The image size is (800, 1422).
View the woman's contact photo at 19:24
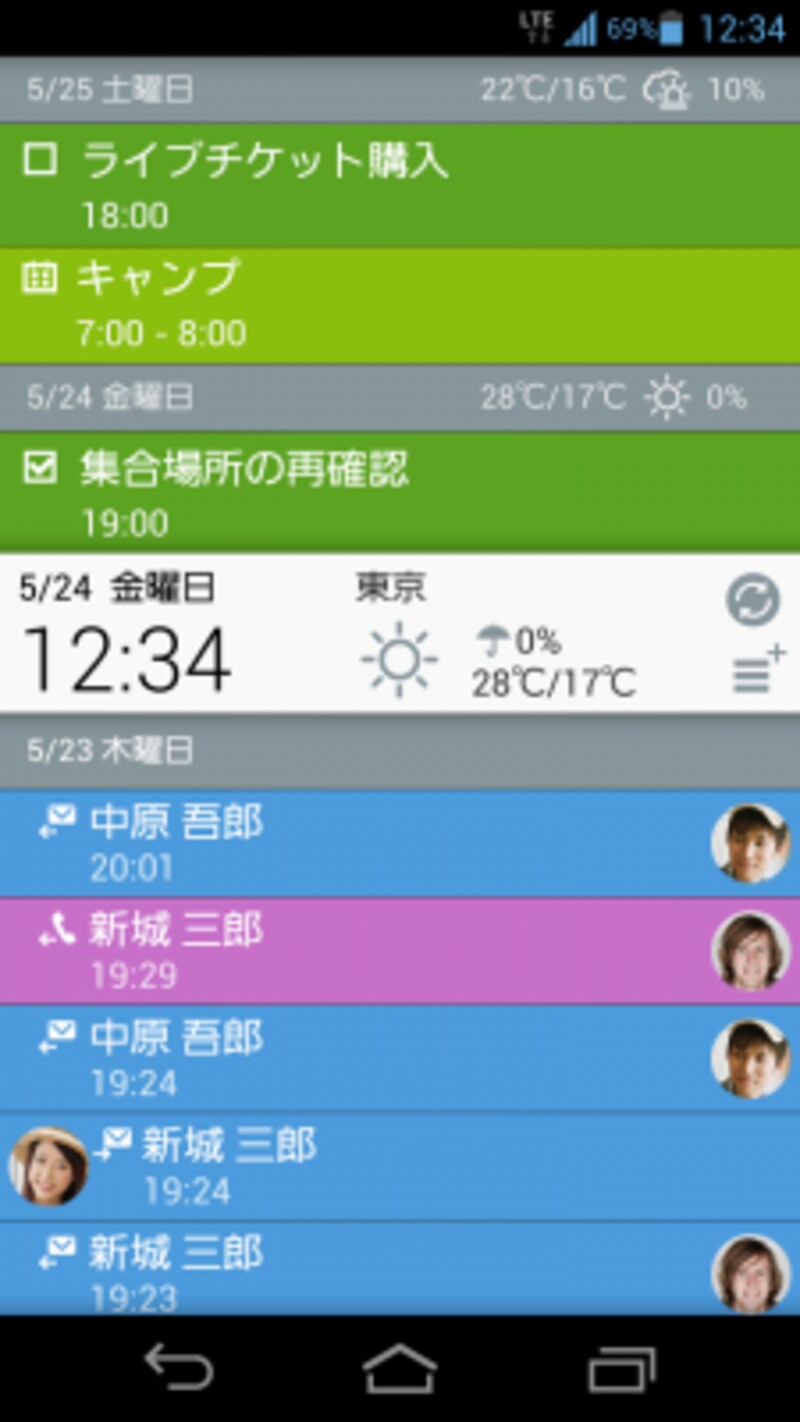point(48,1166)
